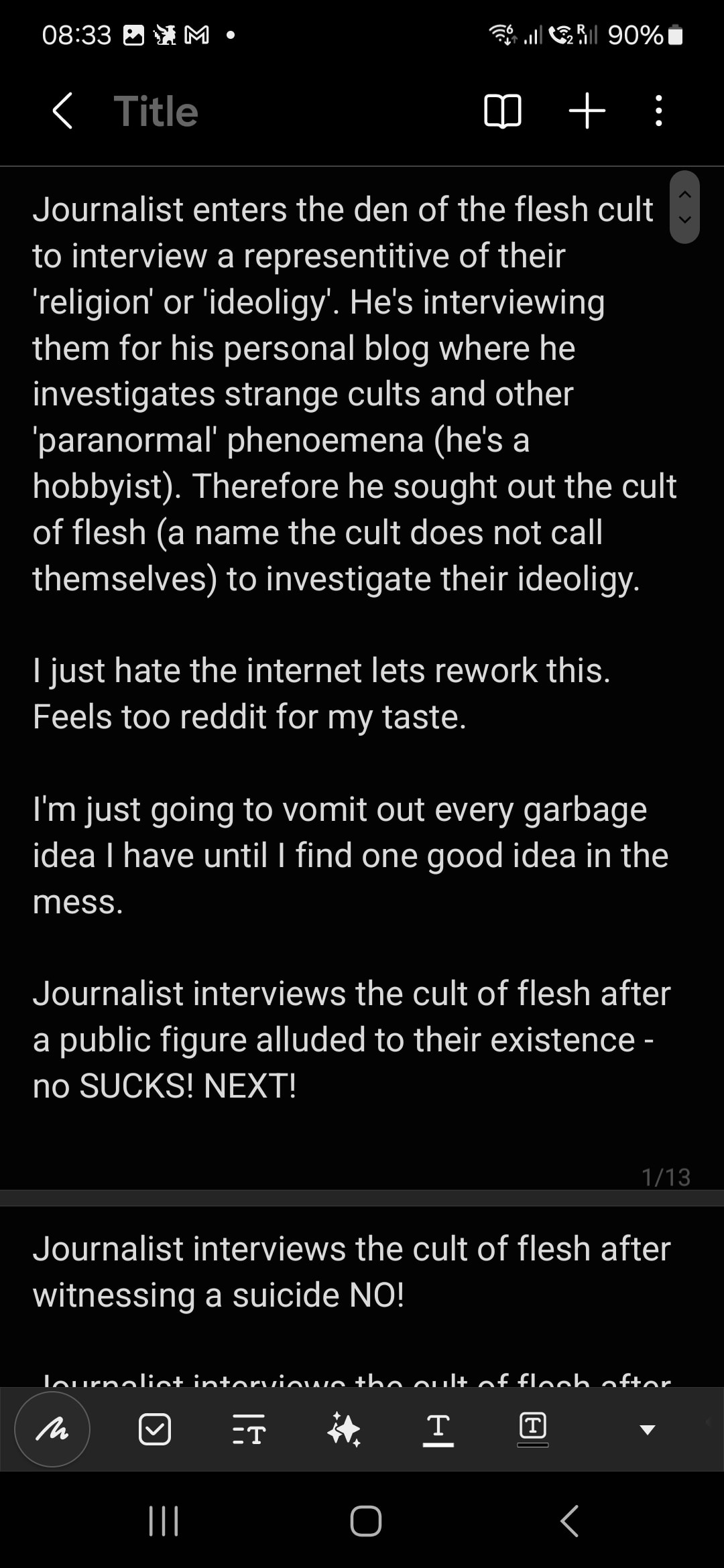Tap the Title field to name note
The width and height of the screenshot is (724, 1568).
[156, 111]
